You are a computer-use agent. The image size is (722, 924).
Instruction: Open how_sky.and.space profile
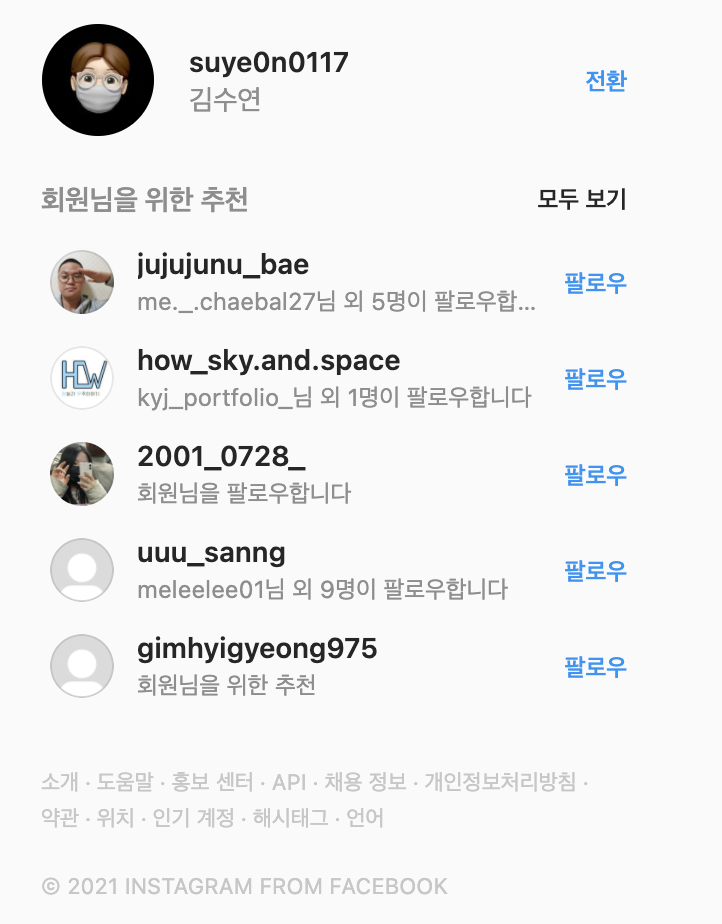tap(268, 361)
